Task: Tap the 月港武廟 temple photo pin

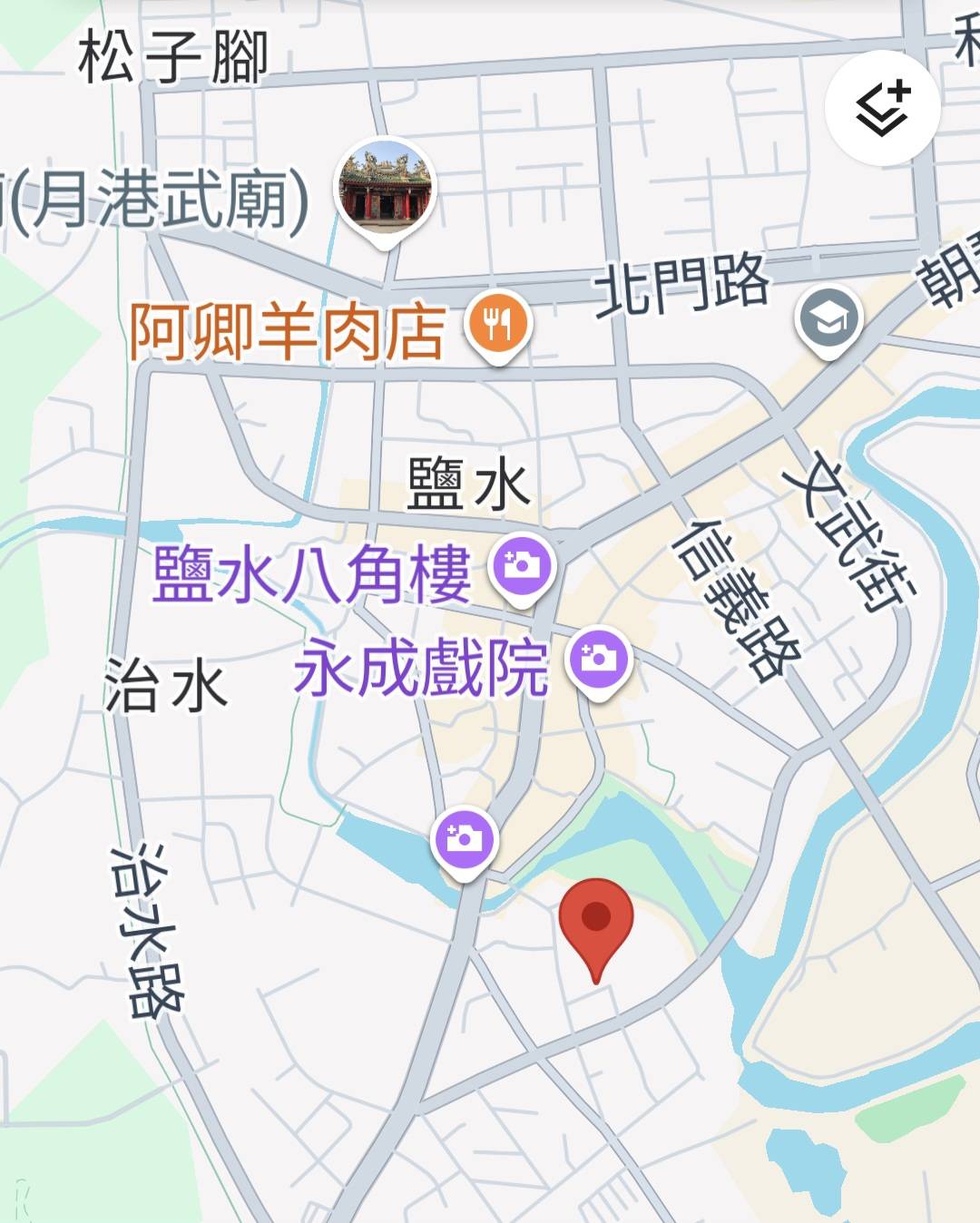Action: 384,189
